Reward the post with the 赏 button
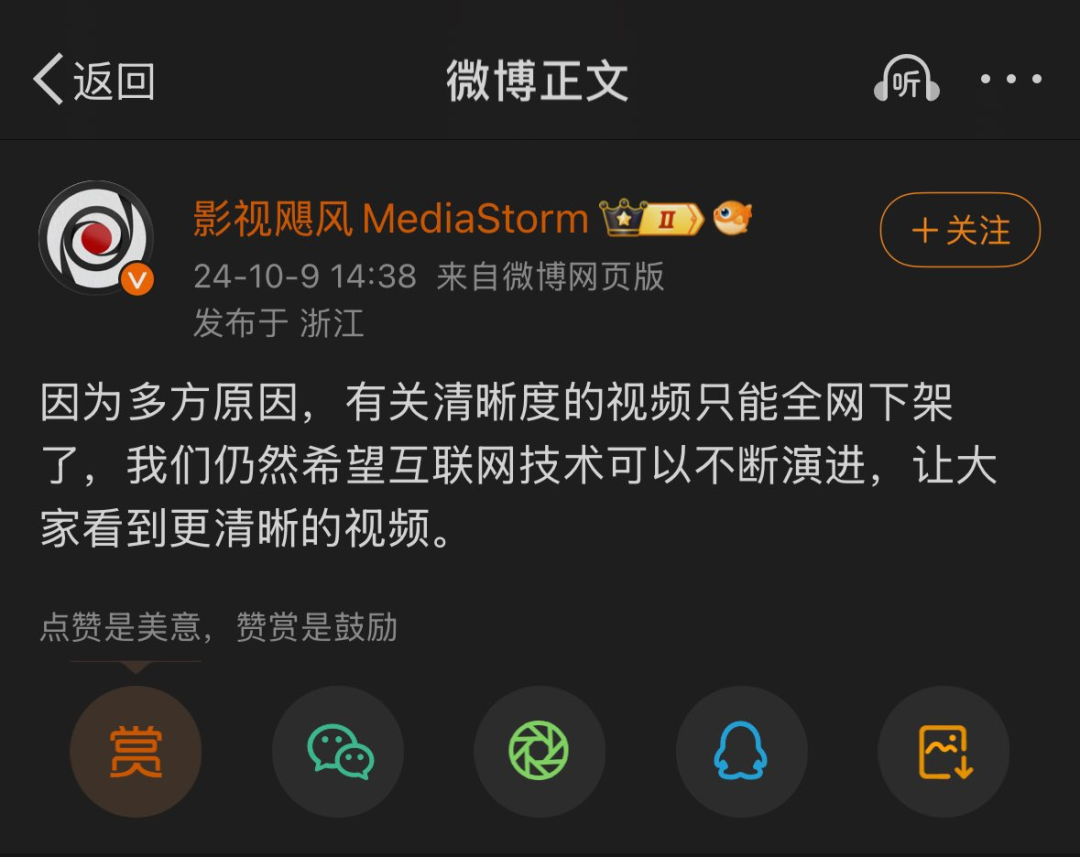 (x=135, y=752)
